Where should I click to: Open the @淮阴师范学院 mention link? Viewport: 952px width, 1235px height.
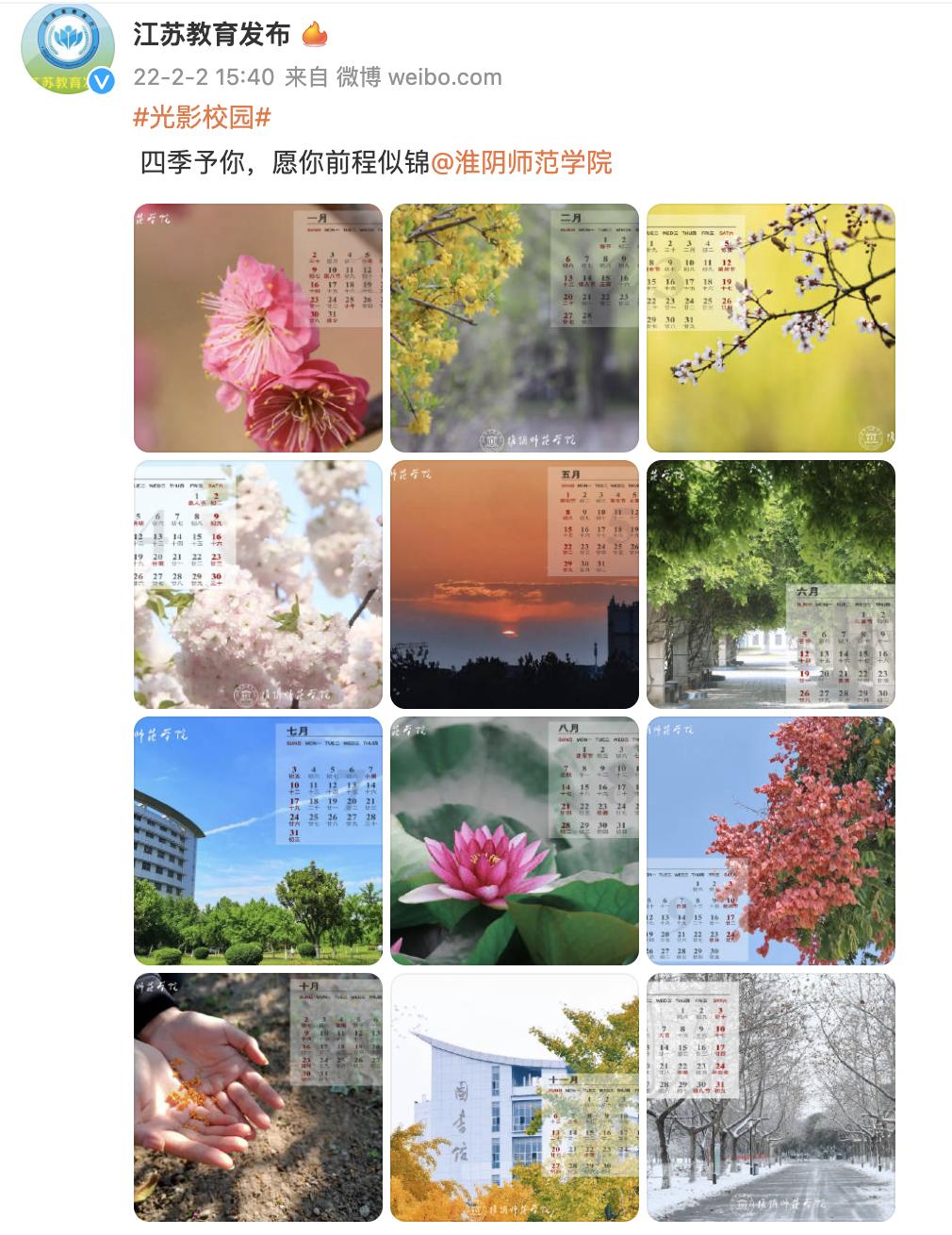(521, 162)
